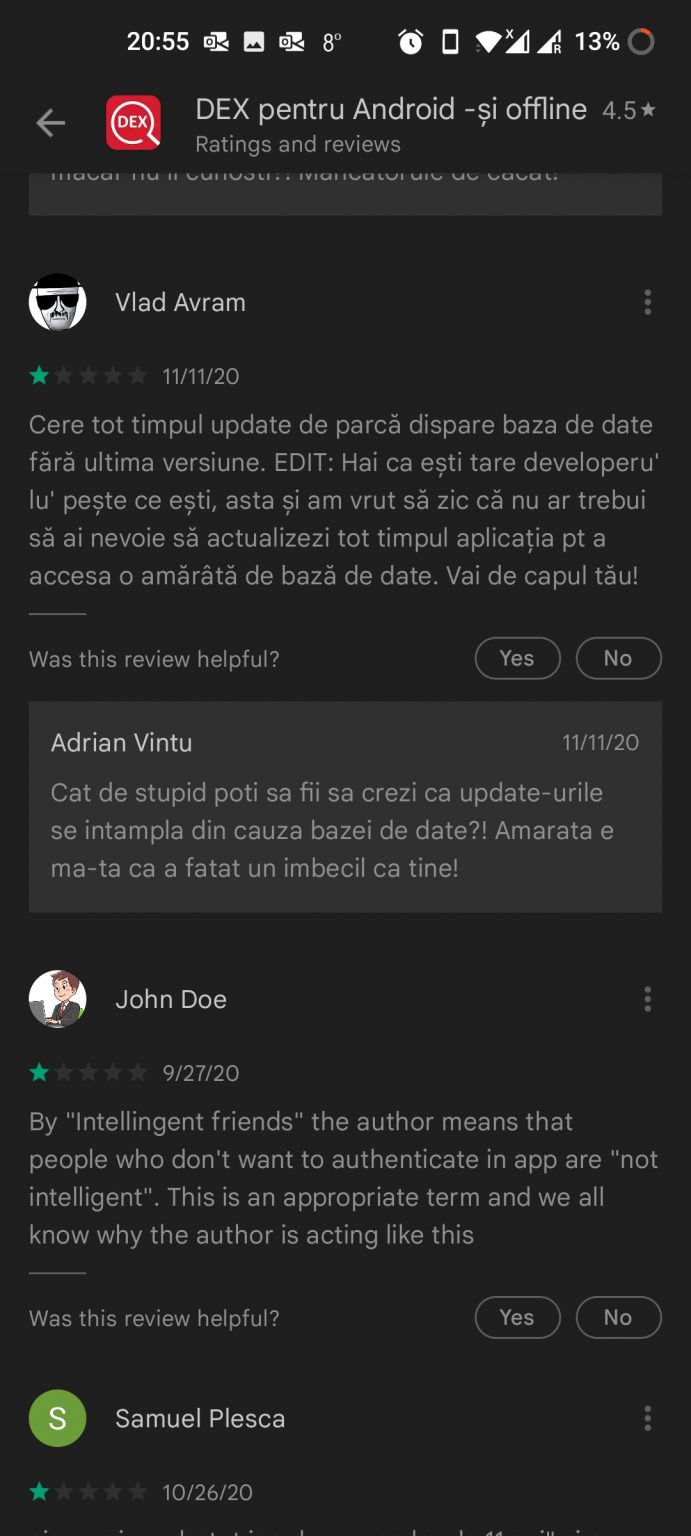Viewport: 691px width, 1536px height.
Task: Open overflow menu for John Doe's review
Action: (x=648, y=999)
